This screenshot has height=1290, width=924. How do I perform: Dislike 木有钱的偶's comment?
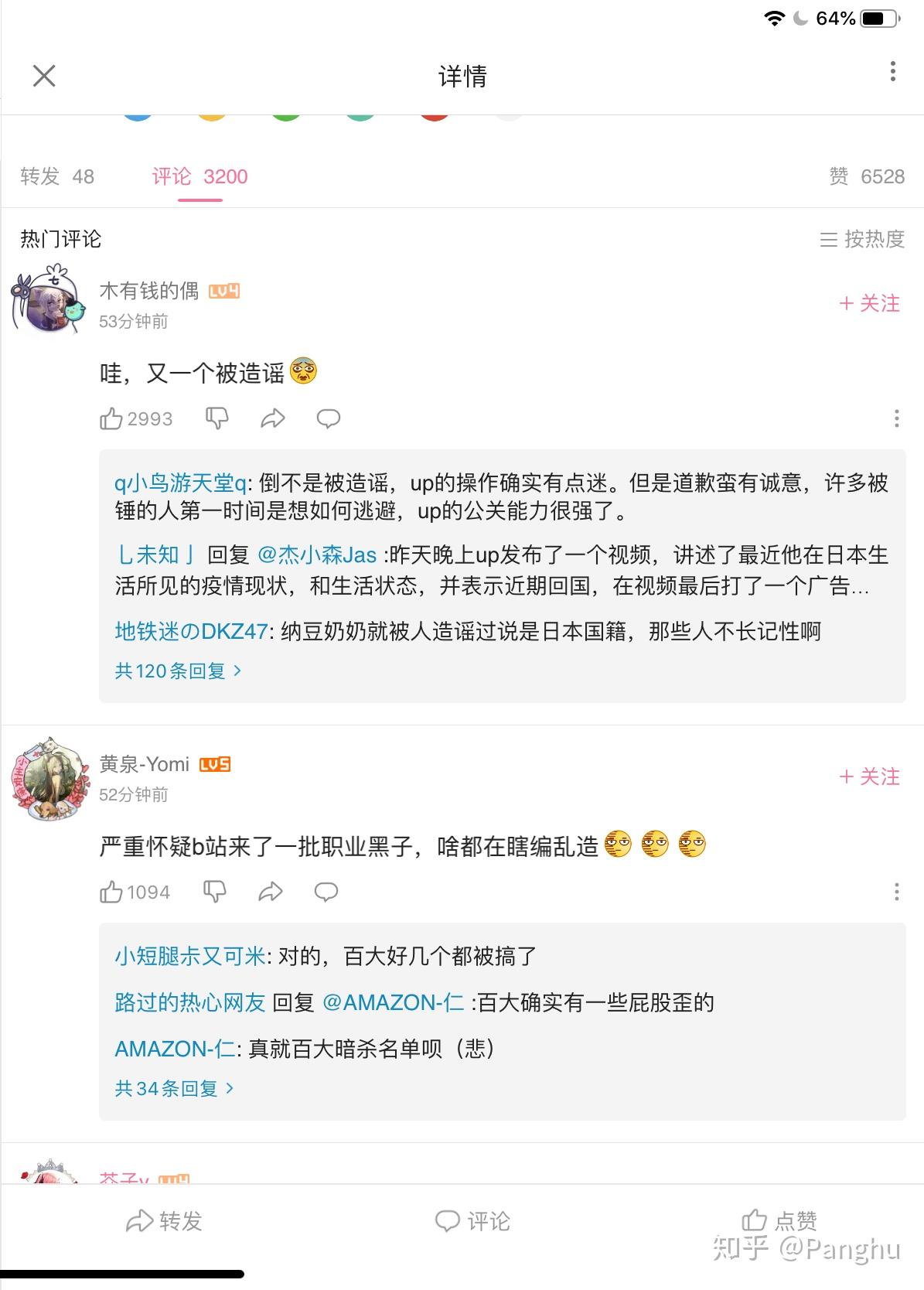pos(217,418)
